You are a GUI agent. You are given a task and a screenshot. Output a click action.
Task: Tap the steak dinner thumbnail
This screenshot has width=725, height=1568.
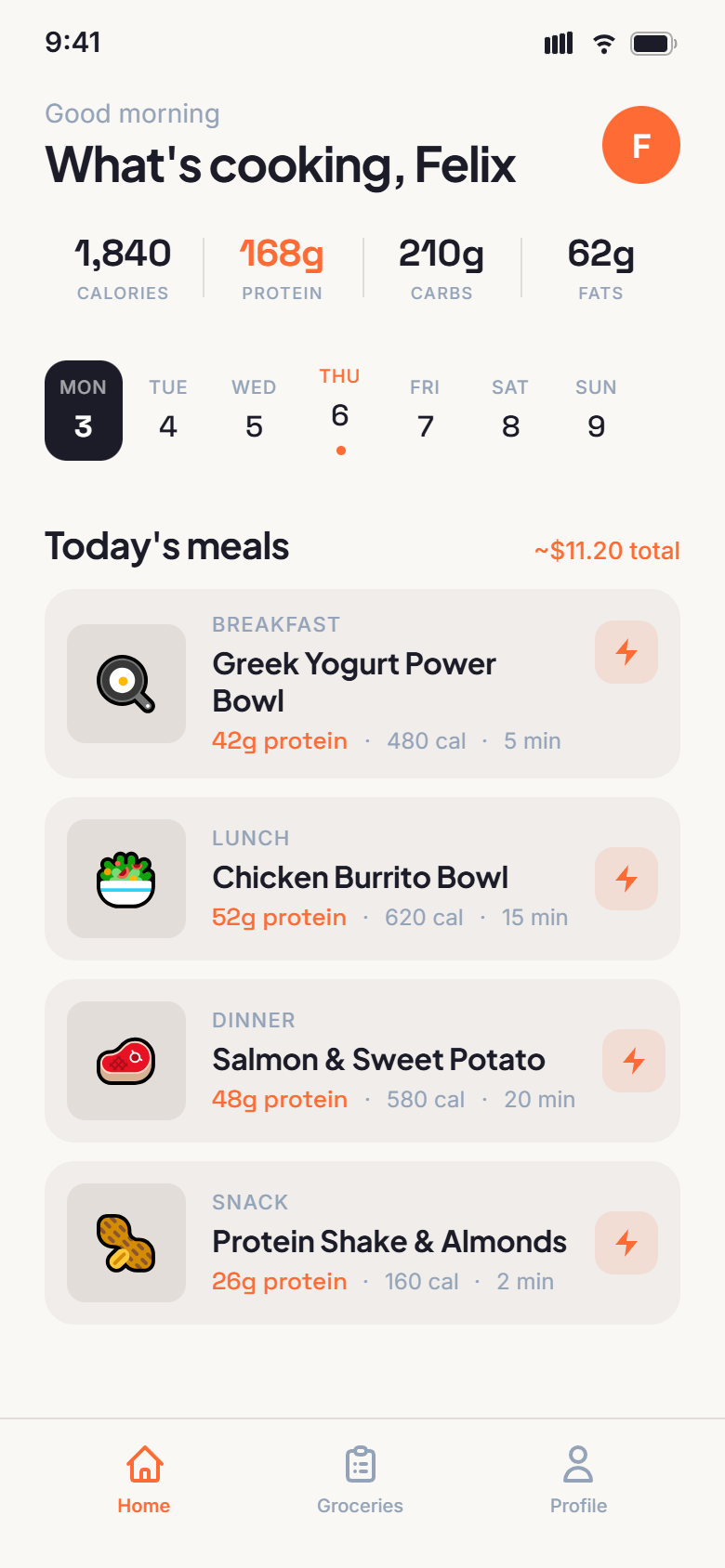click(x=125, y=1060)
